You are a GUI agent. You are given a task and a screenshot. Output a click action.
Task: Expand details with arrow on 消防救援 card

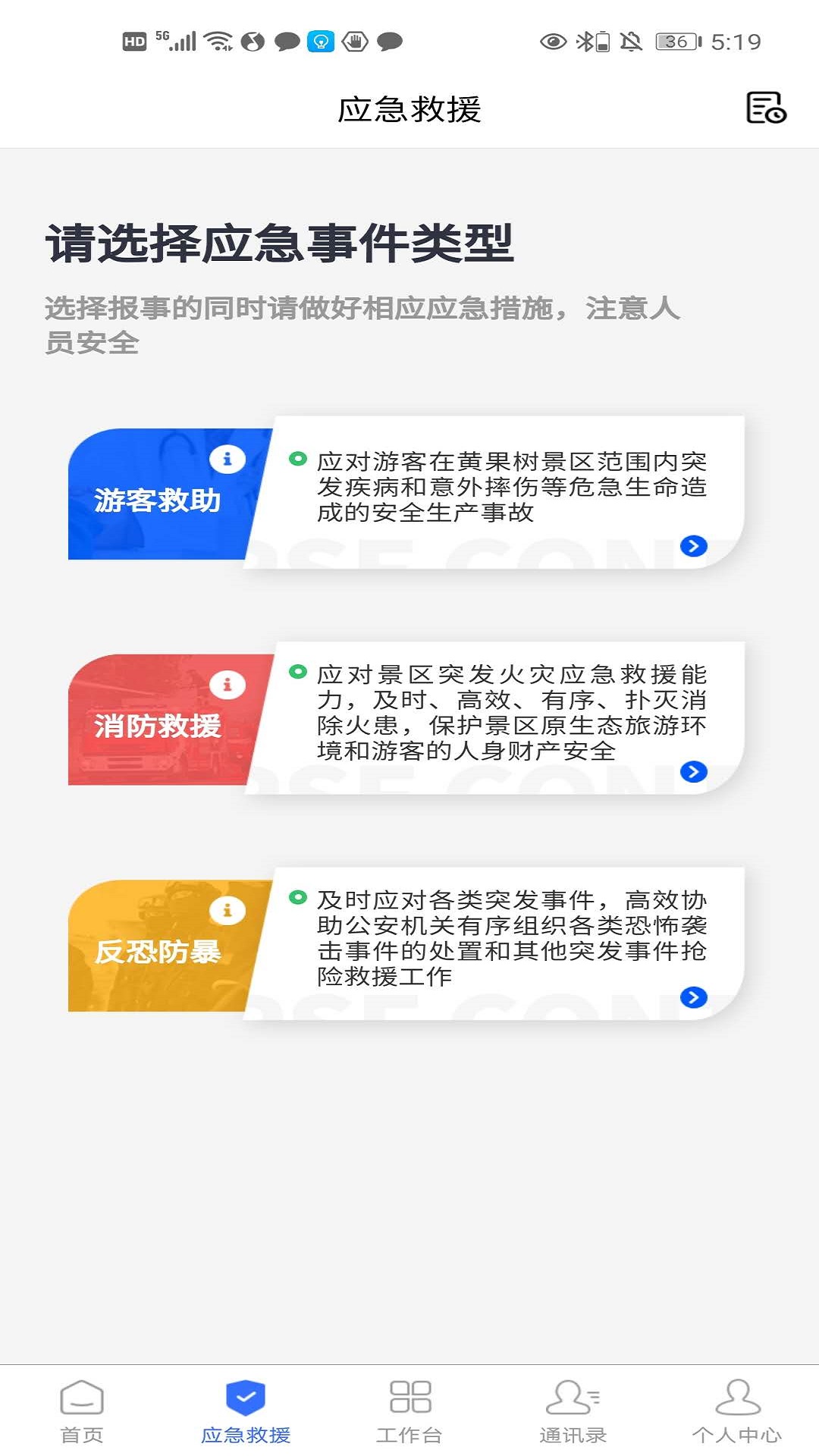pos(692,771)
